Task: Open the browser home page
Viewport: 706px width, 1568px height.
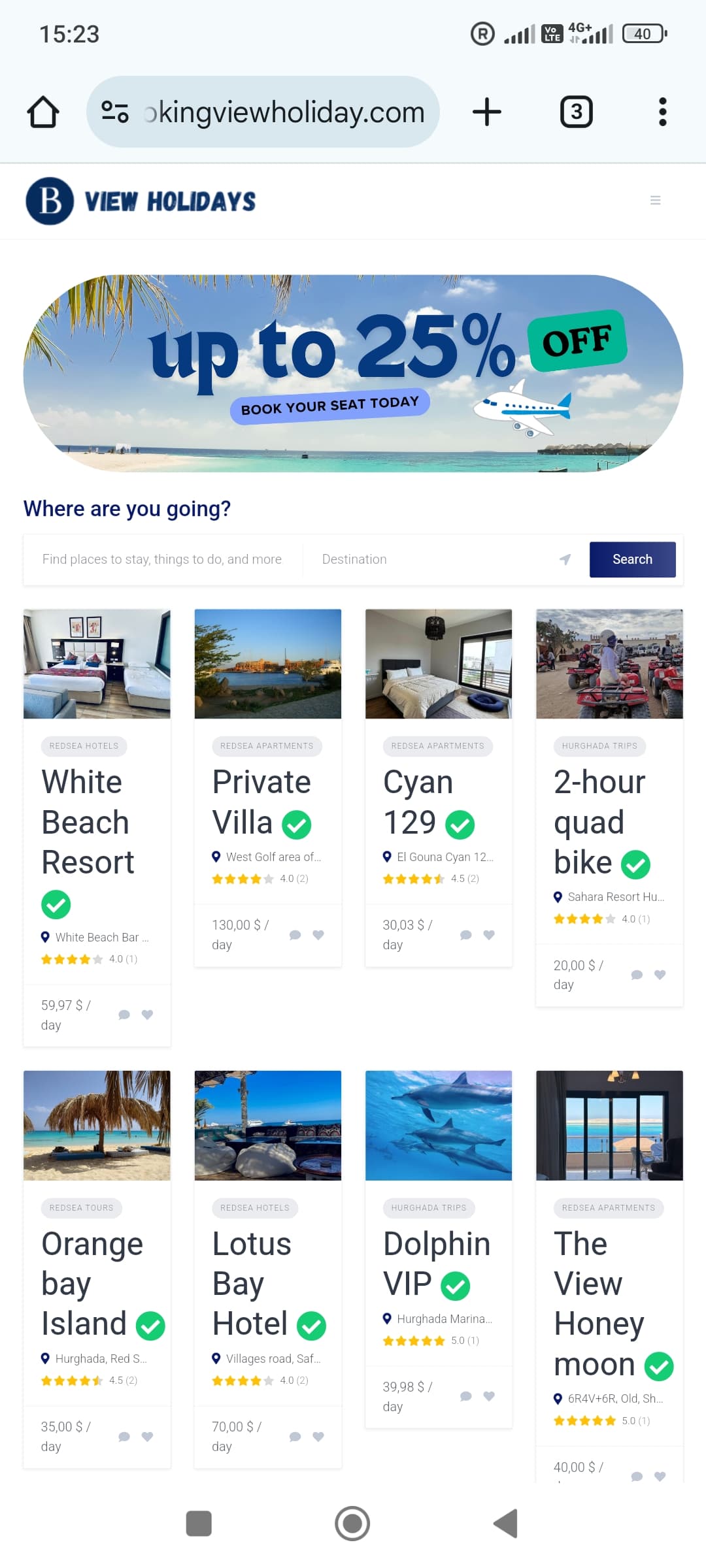Action: pyautogui.click(x=43, y=112)
